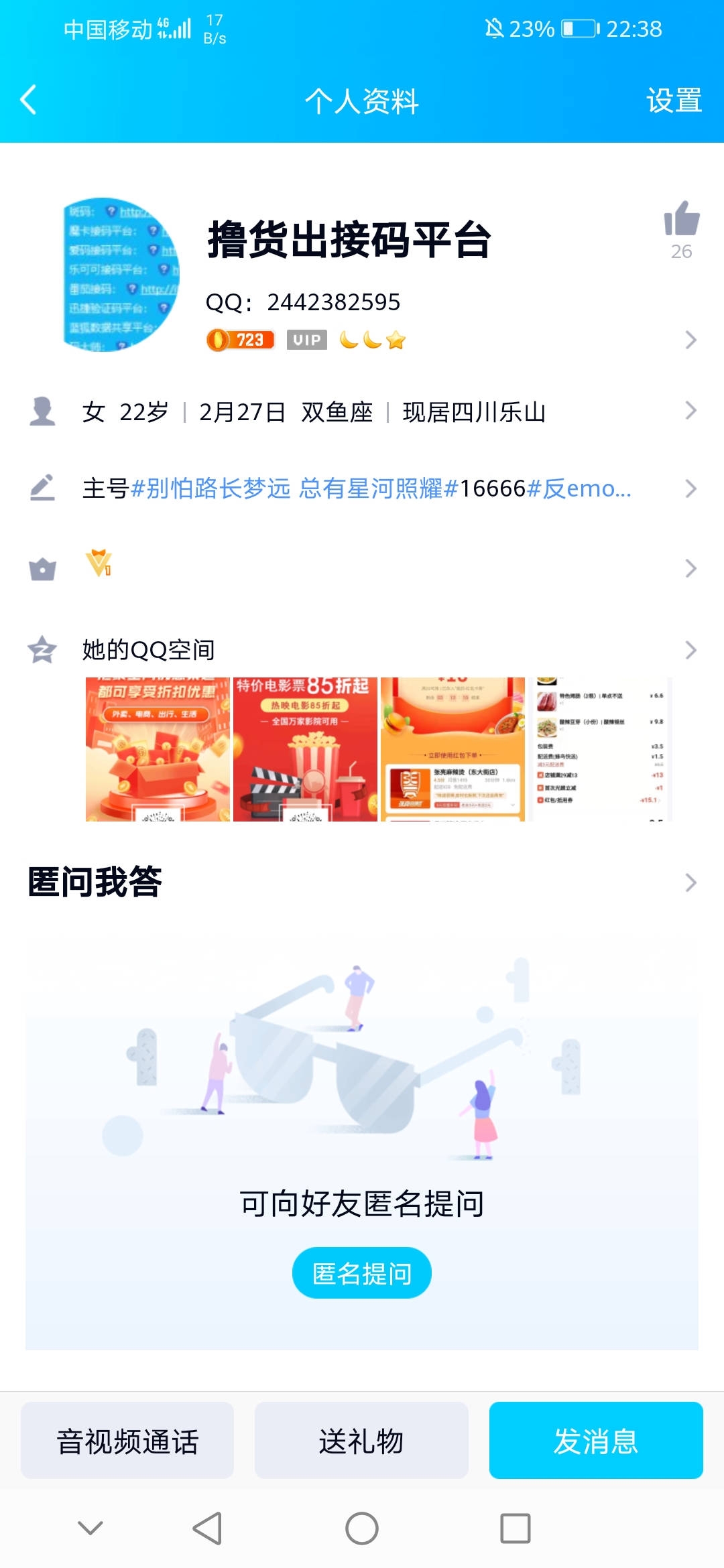Screen dimensions: 724x1568
Task: Go back using the top-left arrow
Action: [x=28, y=101]
